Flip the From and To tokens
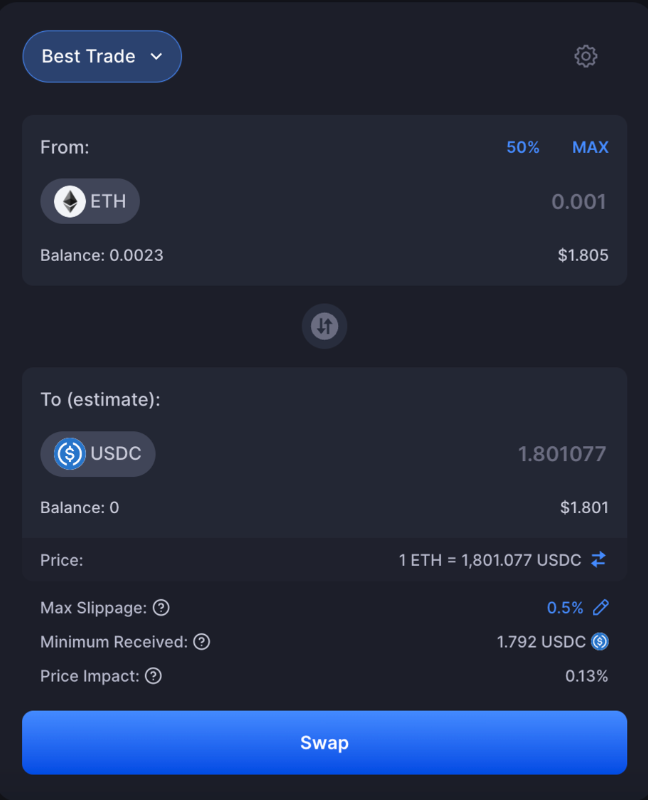 tap(324, 326)
